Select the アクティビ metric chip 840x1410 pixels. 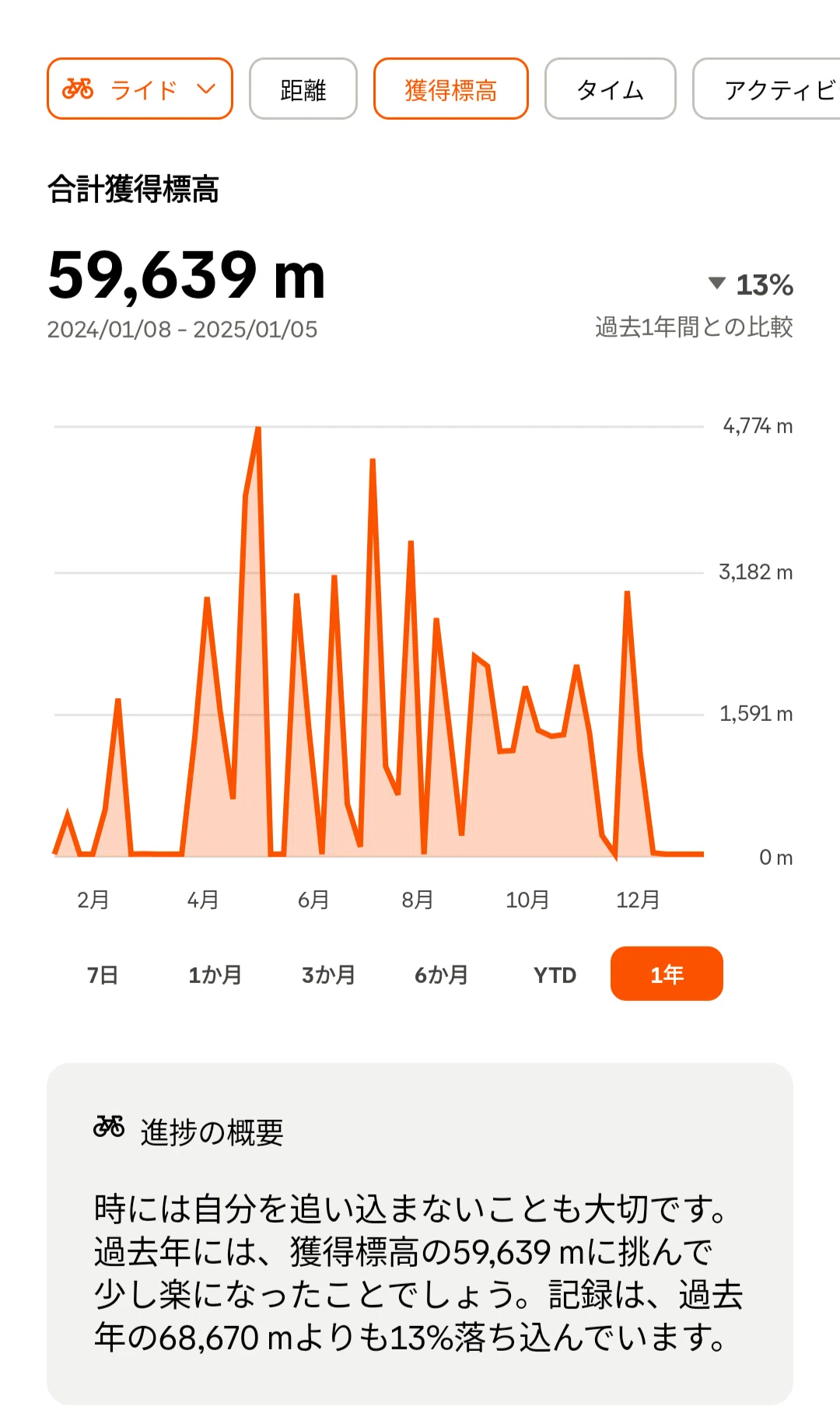tap(767, 89)
